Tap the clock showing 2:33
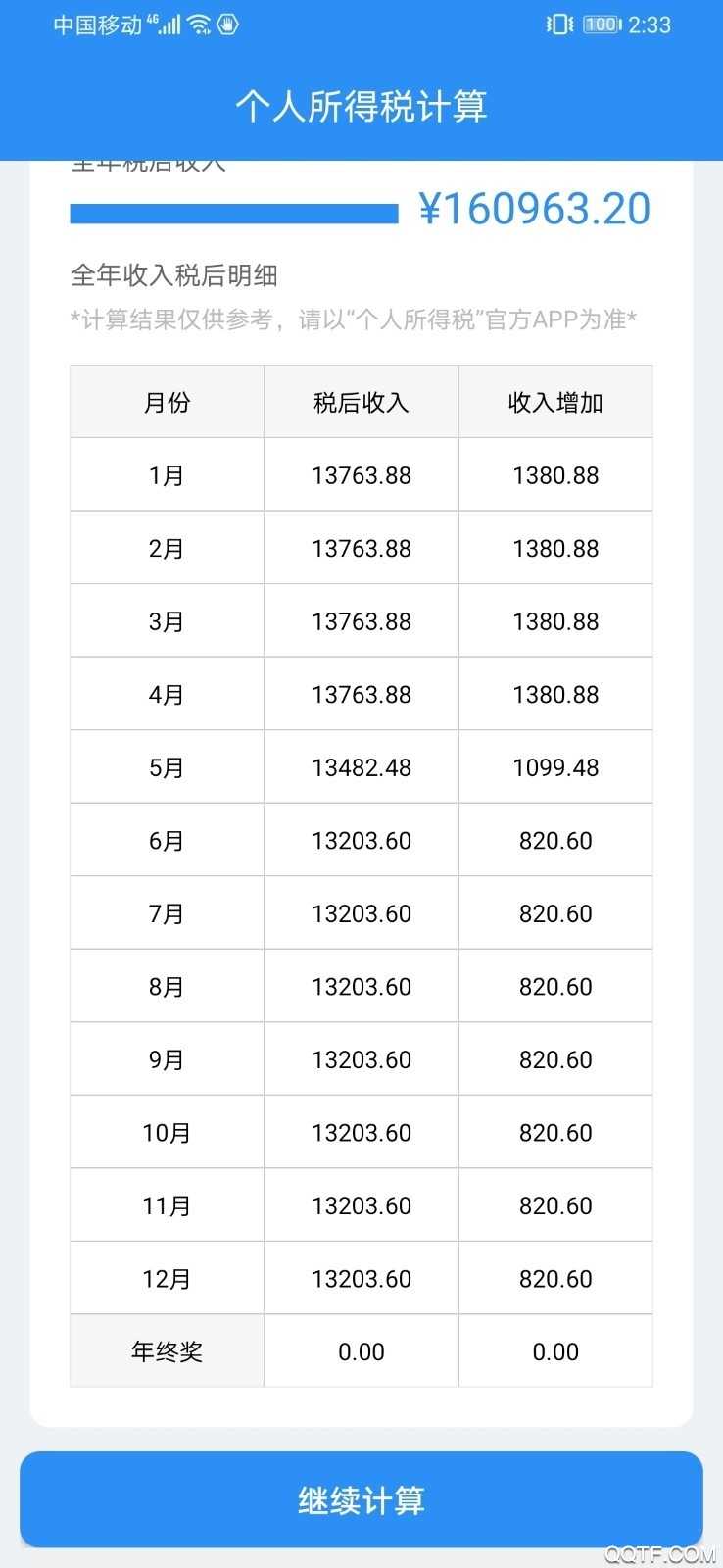723x1568 pixels. (x=651, y=24)
